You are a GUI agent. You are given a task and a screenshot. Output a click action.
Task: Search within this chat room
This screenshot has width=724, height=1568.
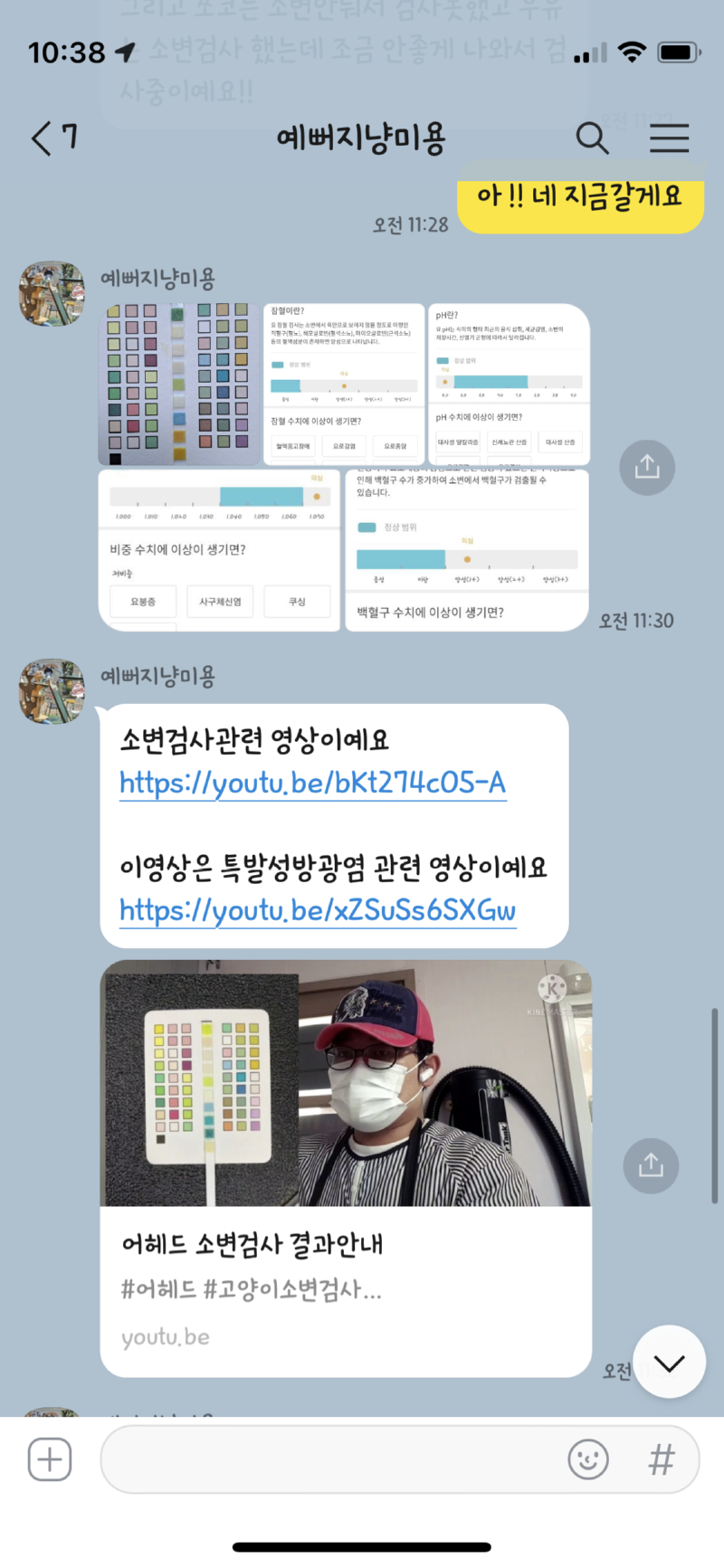pyautogui.click(x=592, y=138)
